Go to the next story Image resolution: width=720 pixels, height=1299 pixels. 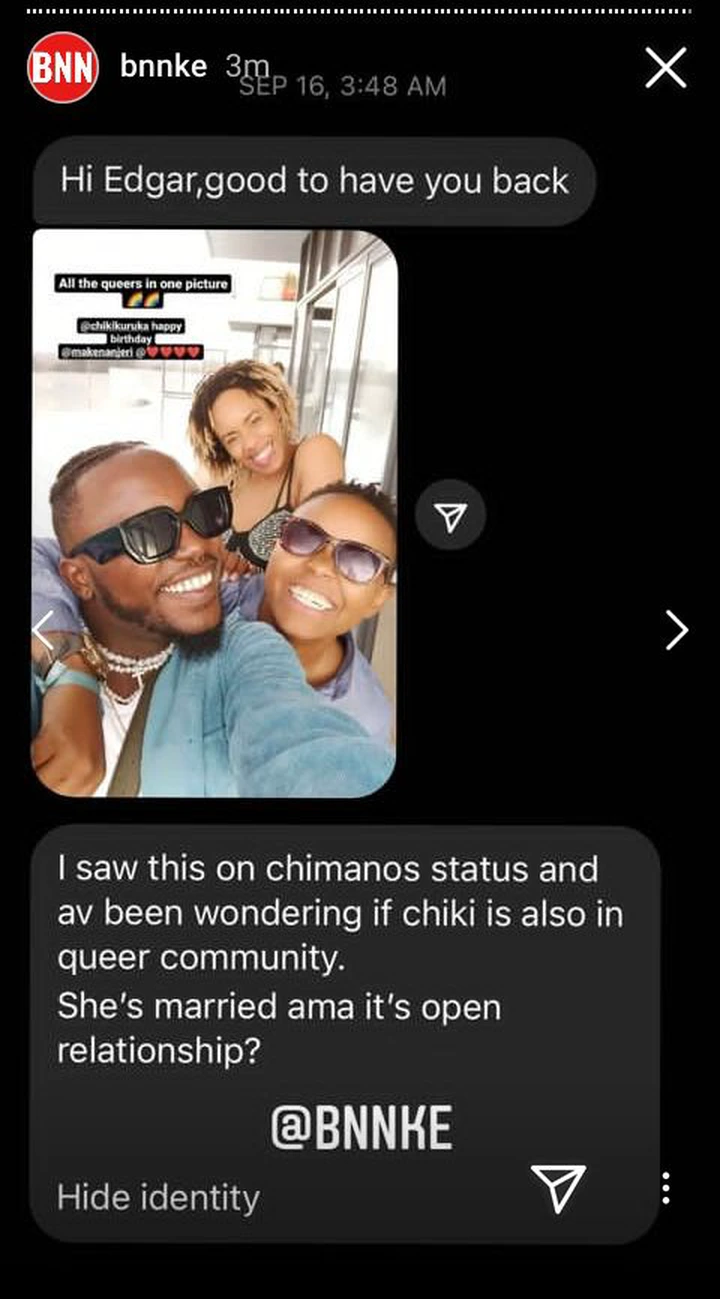click(677, 630)
